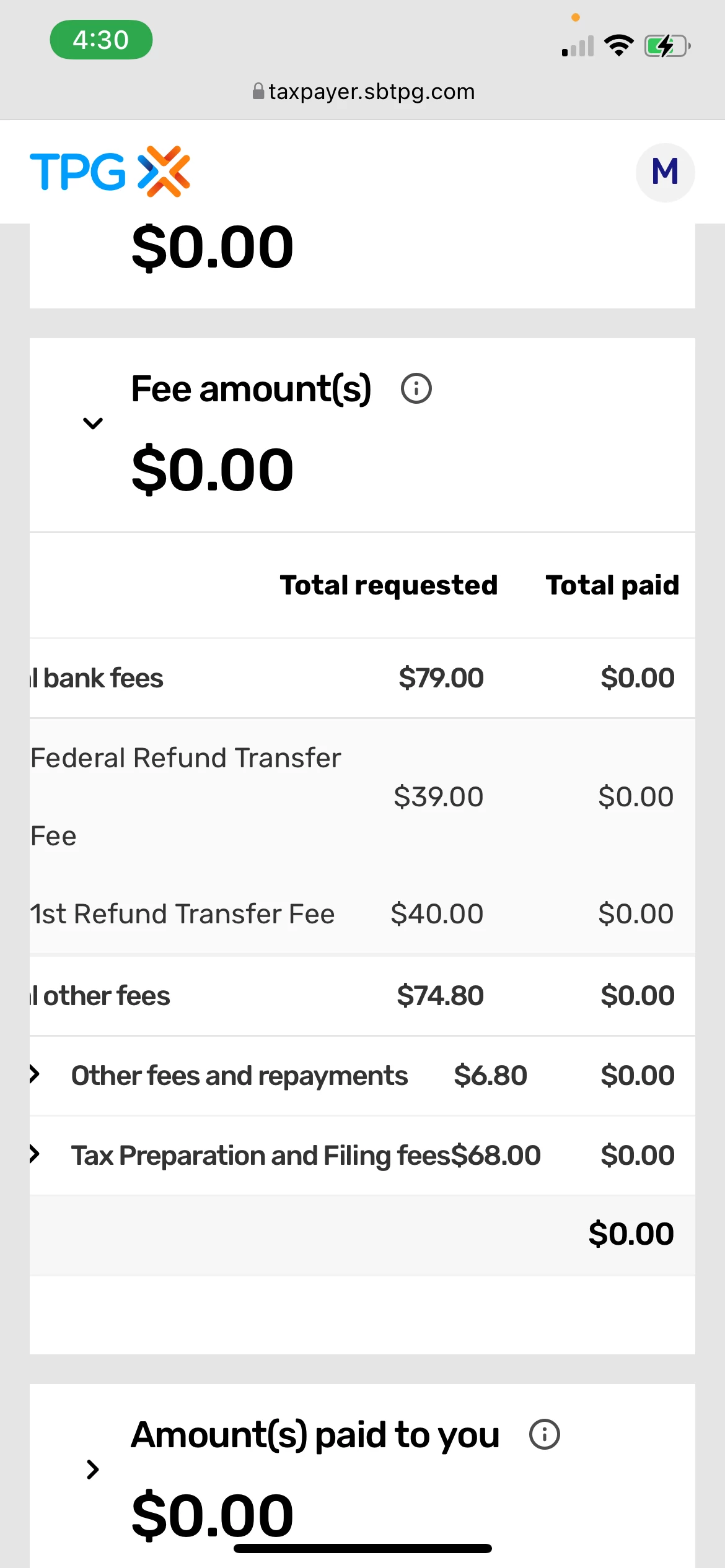Image resolution: width=725 pixels, height=1568 pixels.
Task: Show info about Fee amount(s)
Action: [416, 389]
